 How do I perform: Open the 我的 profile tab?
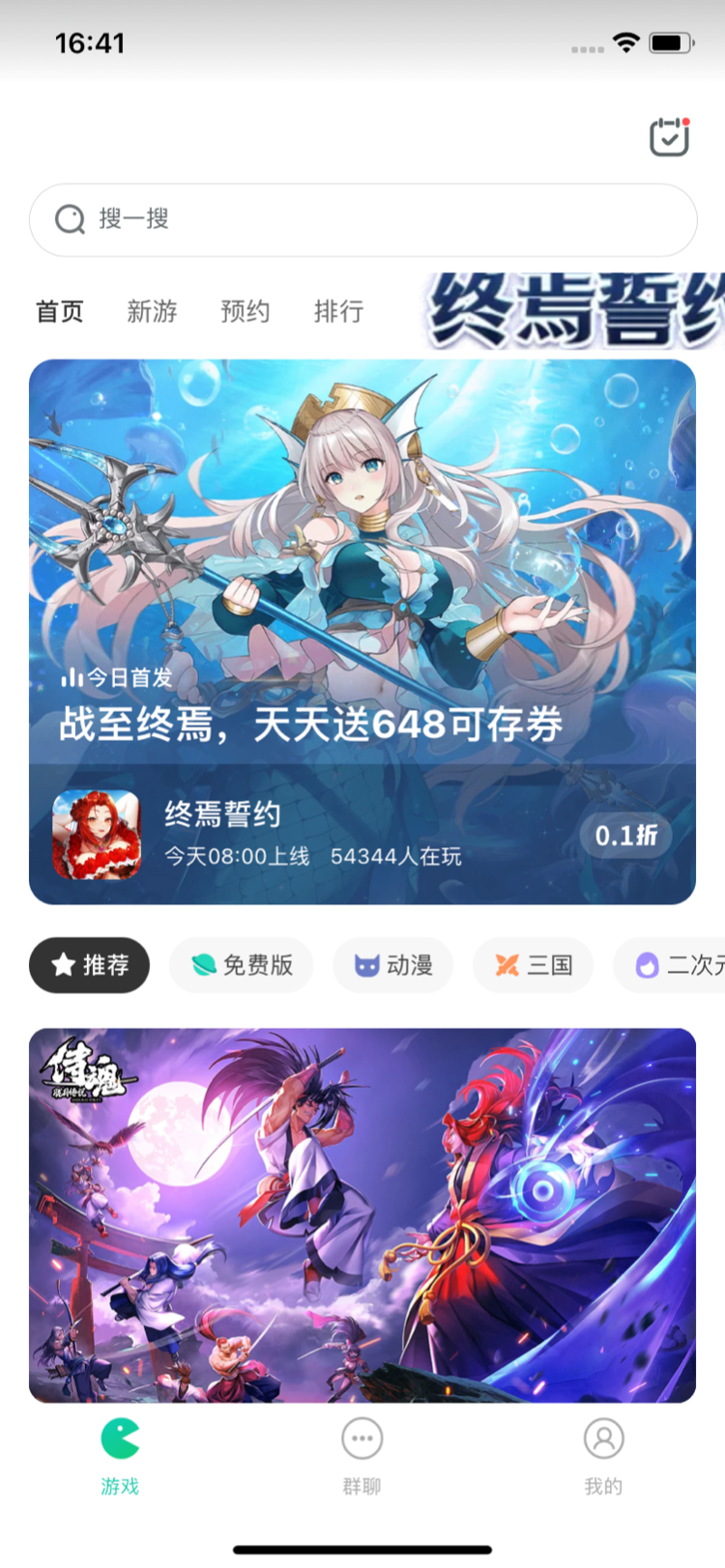click(x=603, y=1456)
